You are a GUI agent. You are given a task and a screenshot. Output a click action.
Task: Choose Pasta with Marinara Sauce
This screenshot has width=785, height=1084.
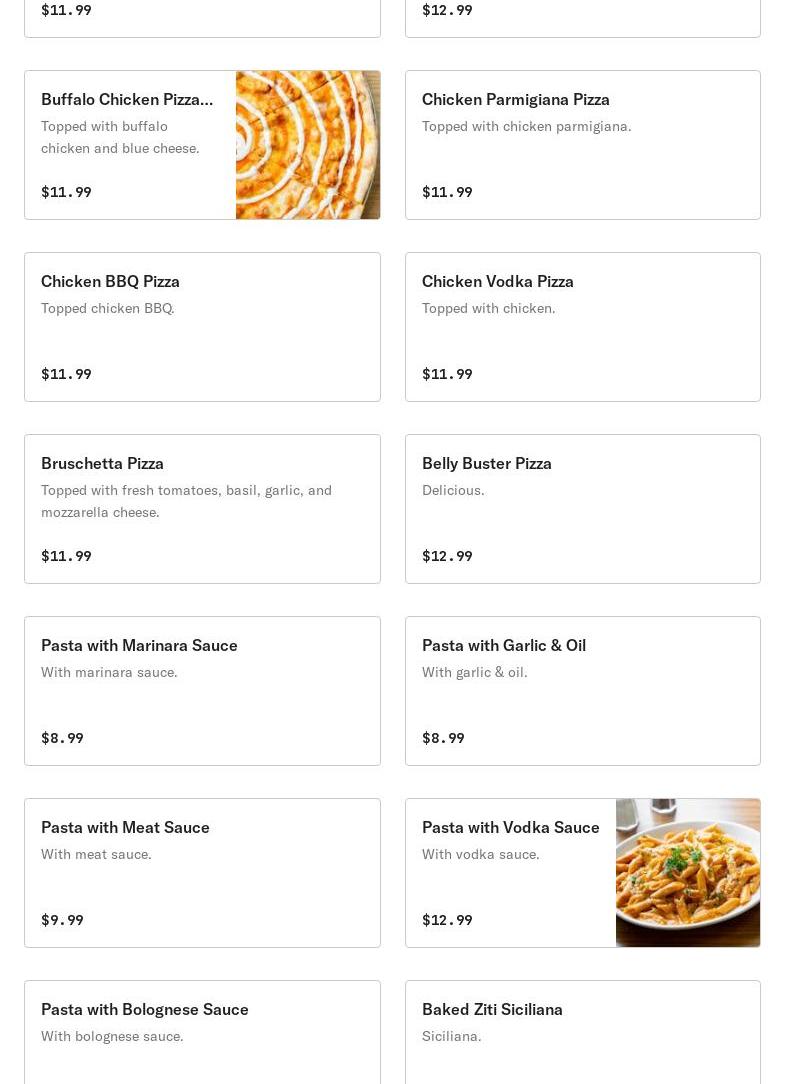[202, 691]
